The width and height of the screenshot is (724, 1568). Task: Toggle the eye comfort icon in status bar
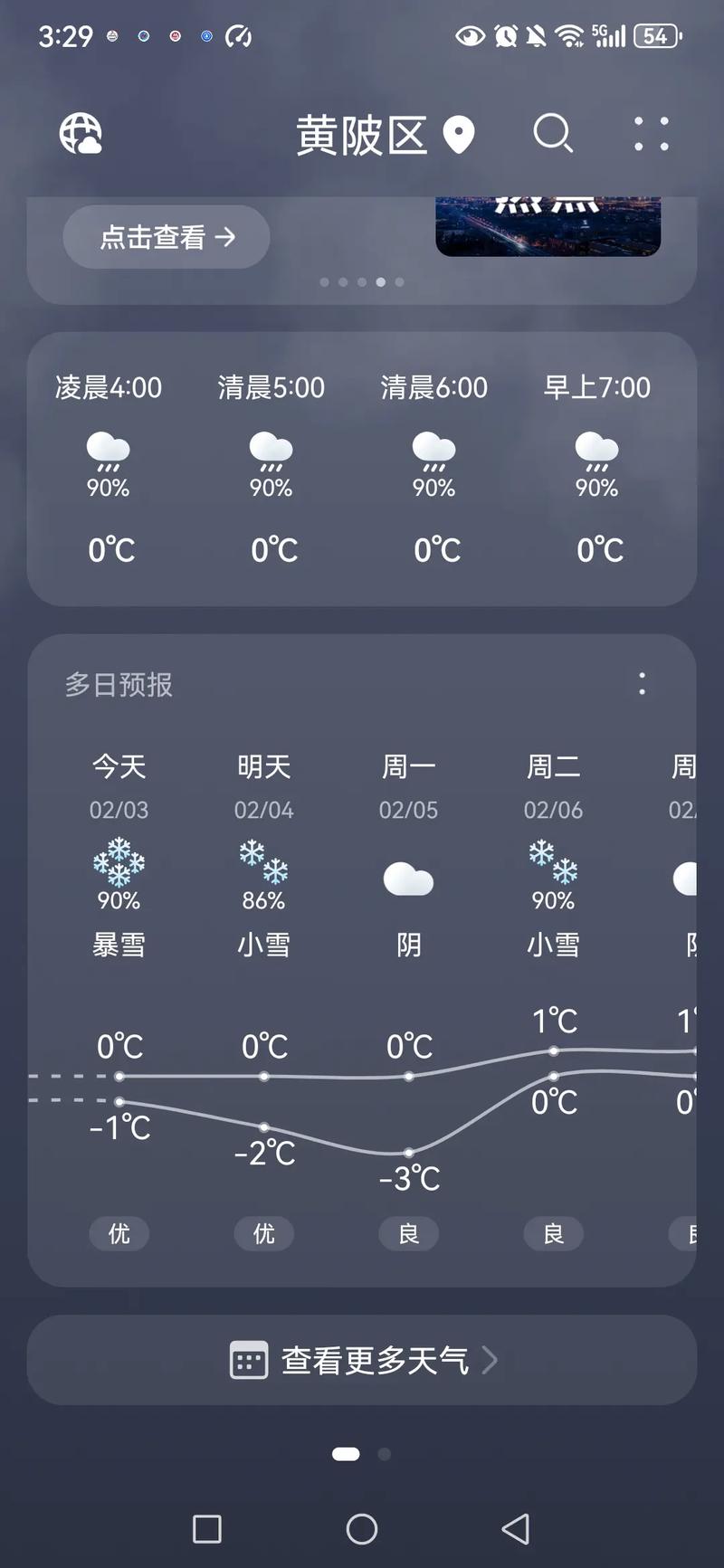(468, 34)
